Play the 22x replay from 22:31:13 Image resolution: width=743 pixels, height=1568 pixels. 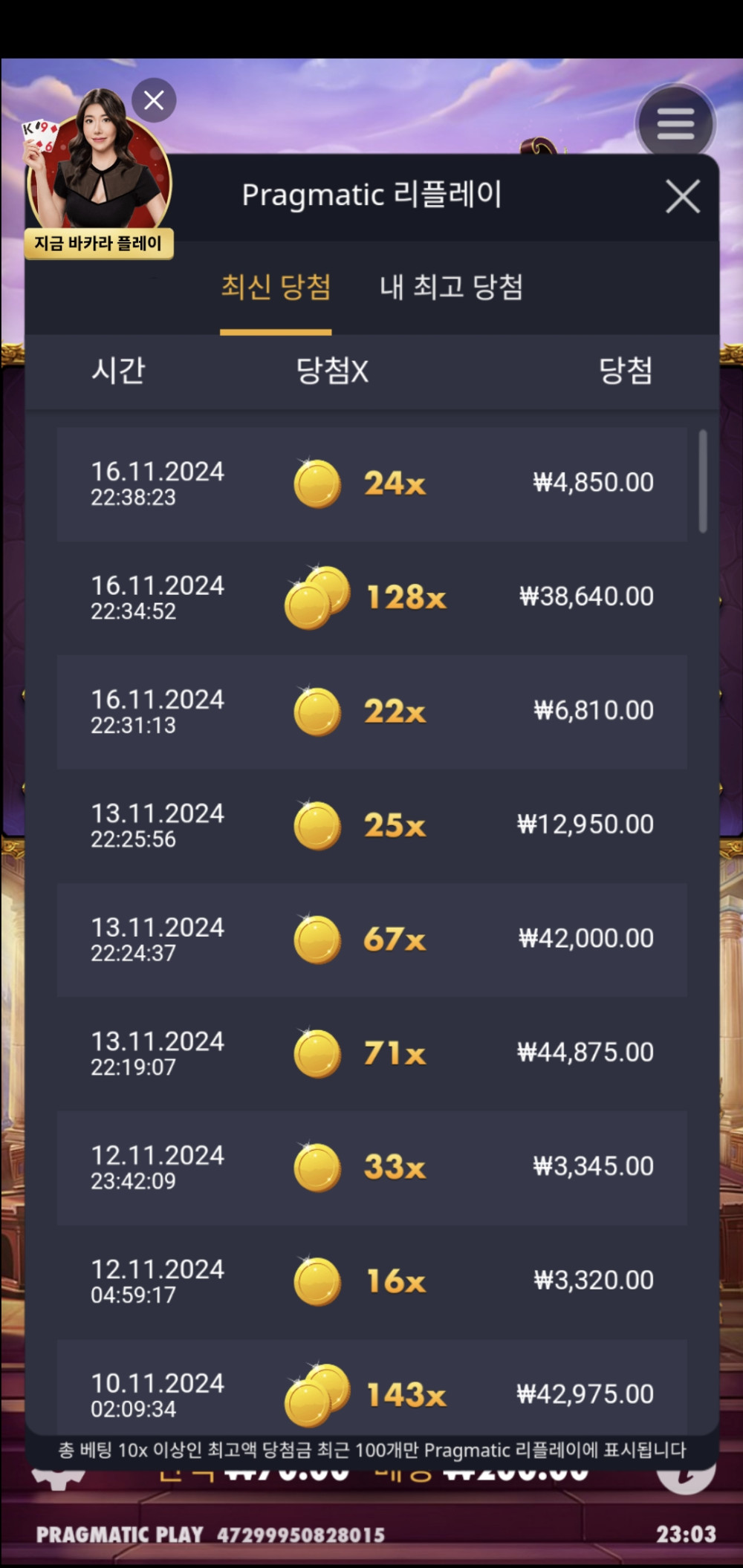[x=371, y=712]
